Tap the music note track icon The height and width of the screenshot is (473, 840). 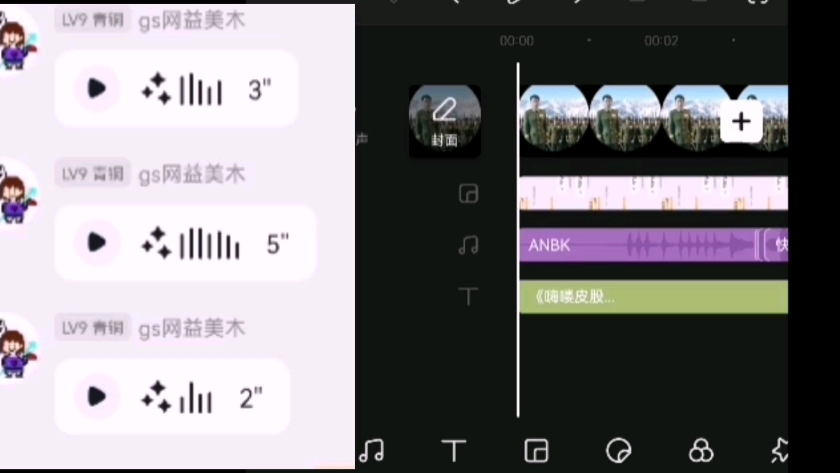[x=468, y=245]
